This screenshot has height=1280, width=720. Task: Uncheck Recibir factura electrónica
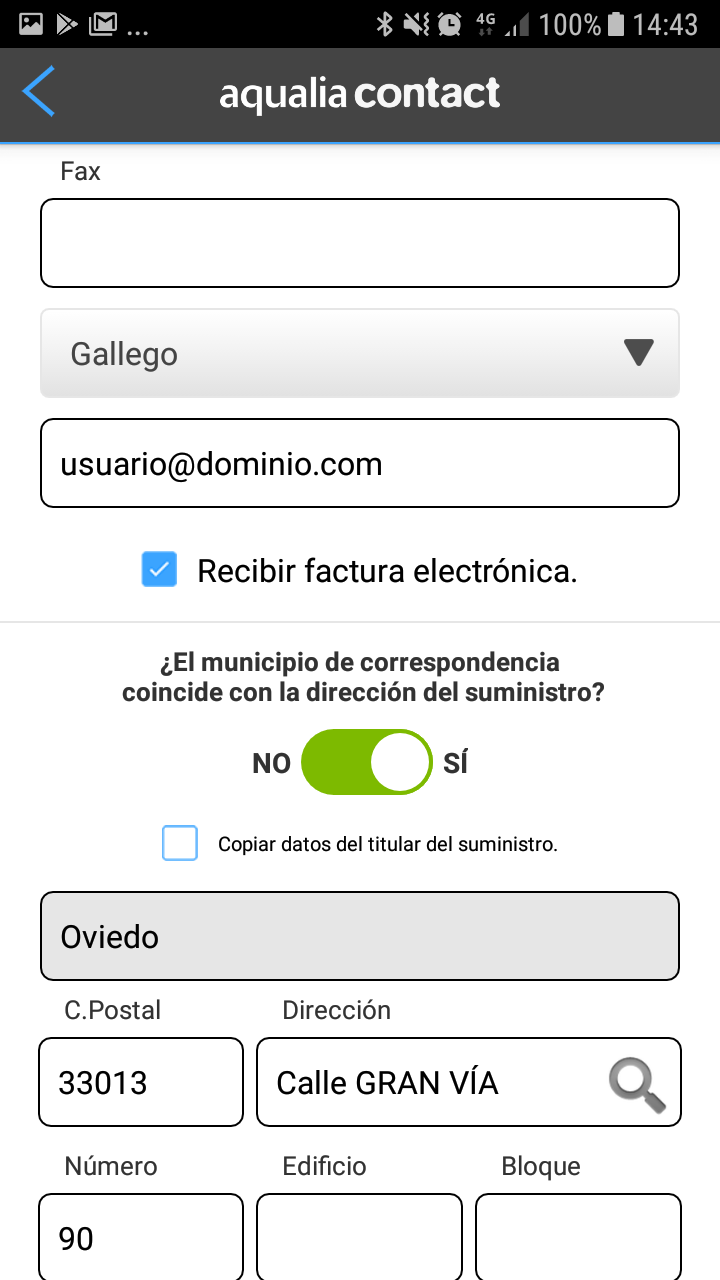click(x=159, y=570)
